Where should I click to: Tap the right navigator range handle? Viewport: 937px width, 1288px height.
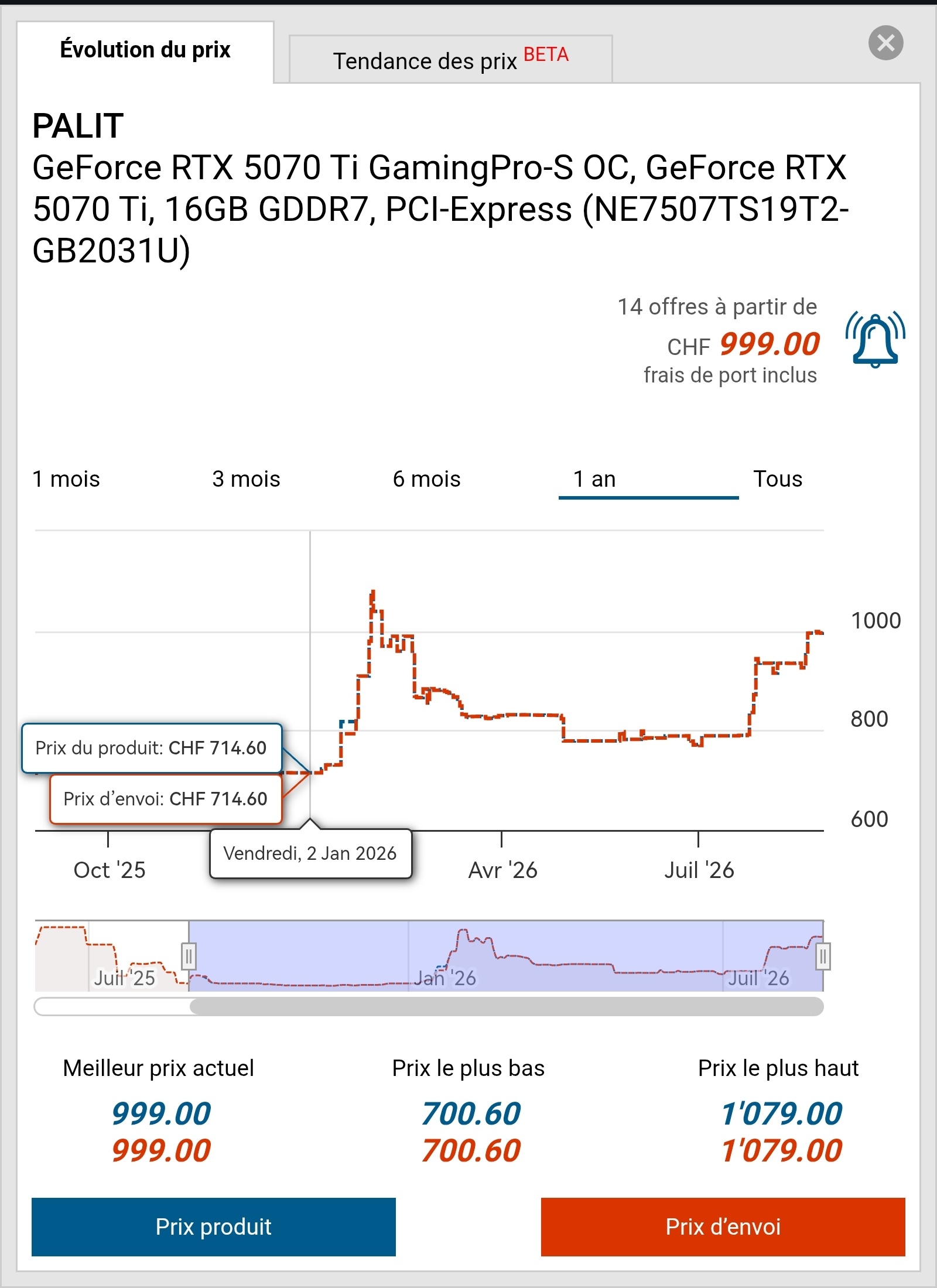point(823,956)
